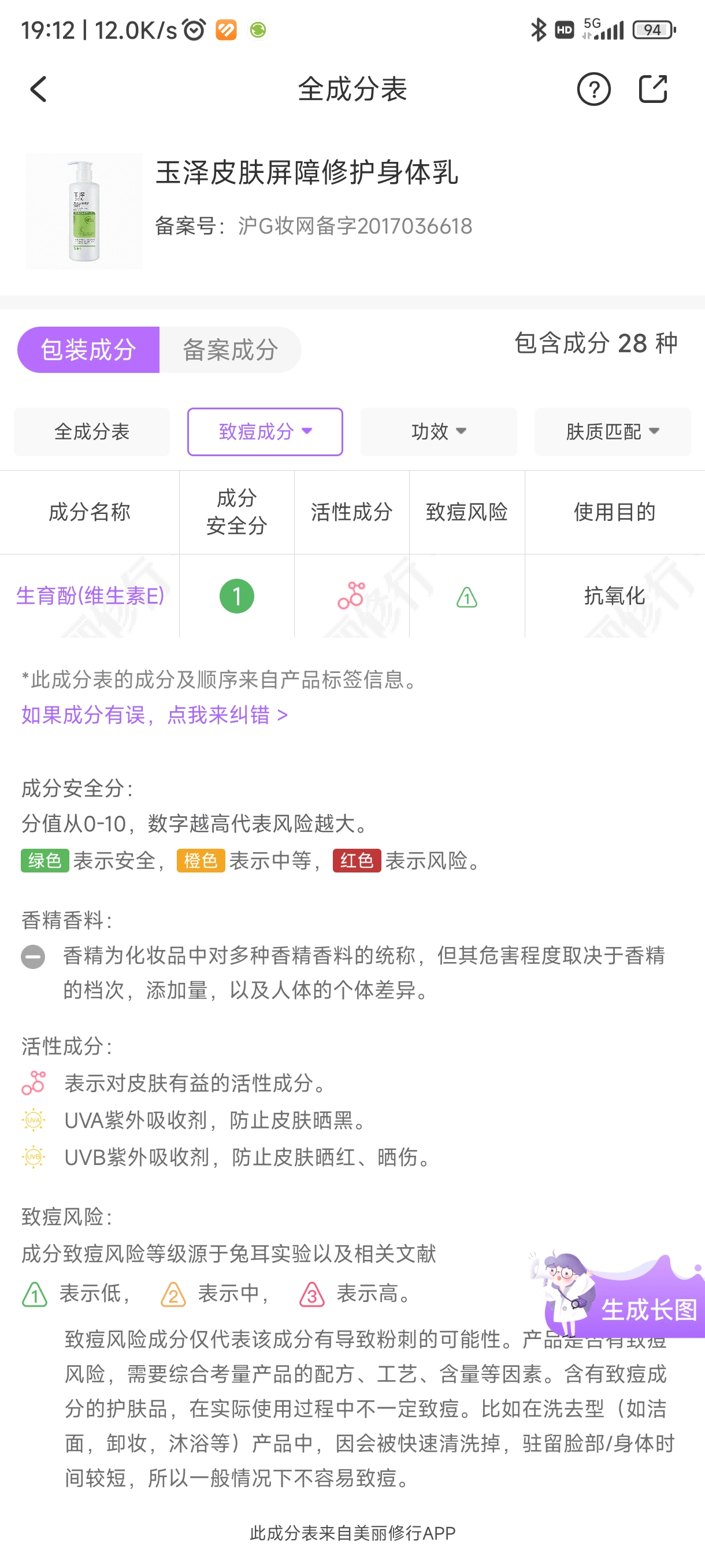Click the green safety score 1 icon
The image size is (705, 1568).
(x=236, y=596)
